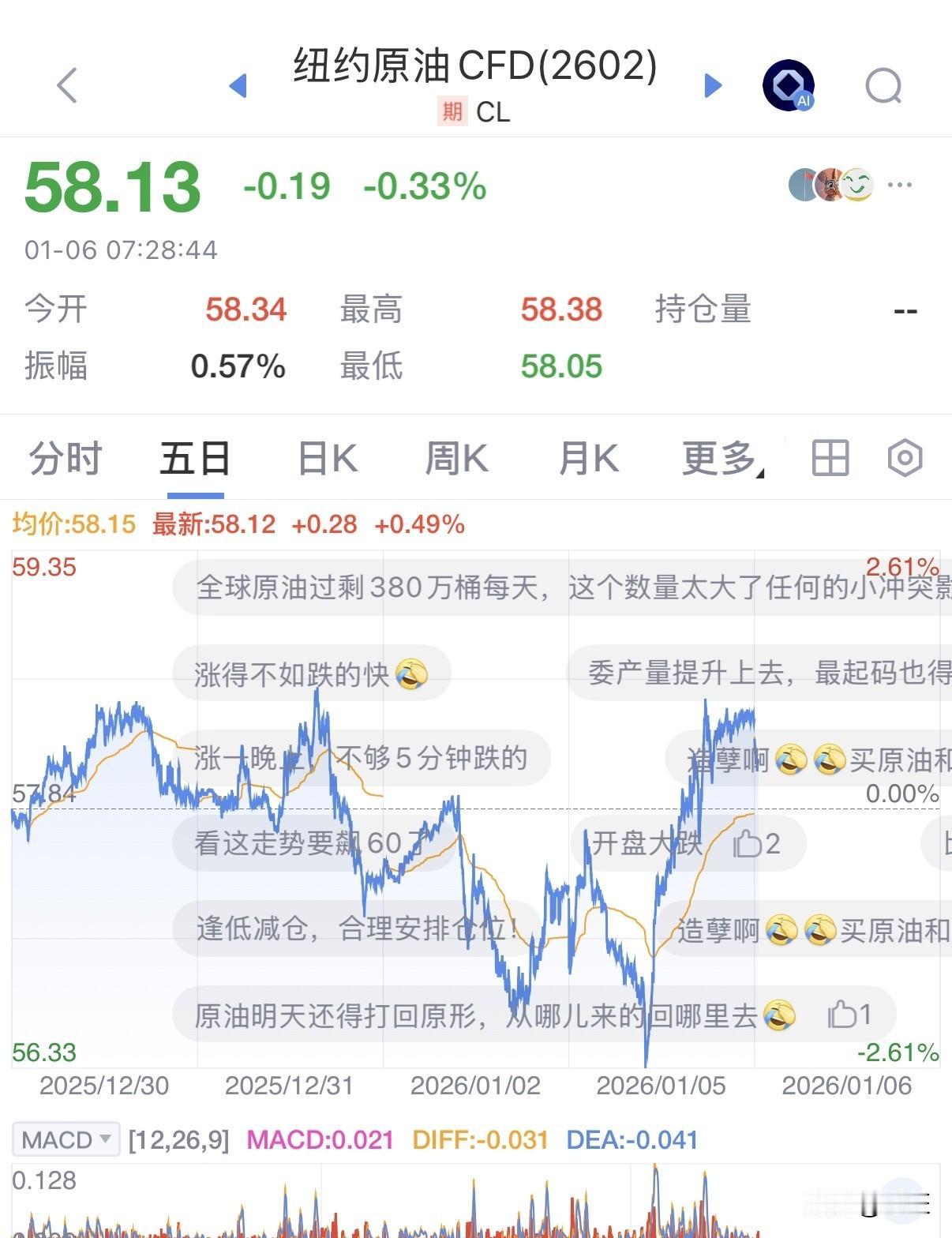Screen dimensions: 952x1238
Task: Open search with the magnifier icon
Action: pyautogui.click(x=883, y=87)
